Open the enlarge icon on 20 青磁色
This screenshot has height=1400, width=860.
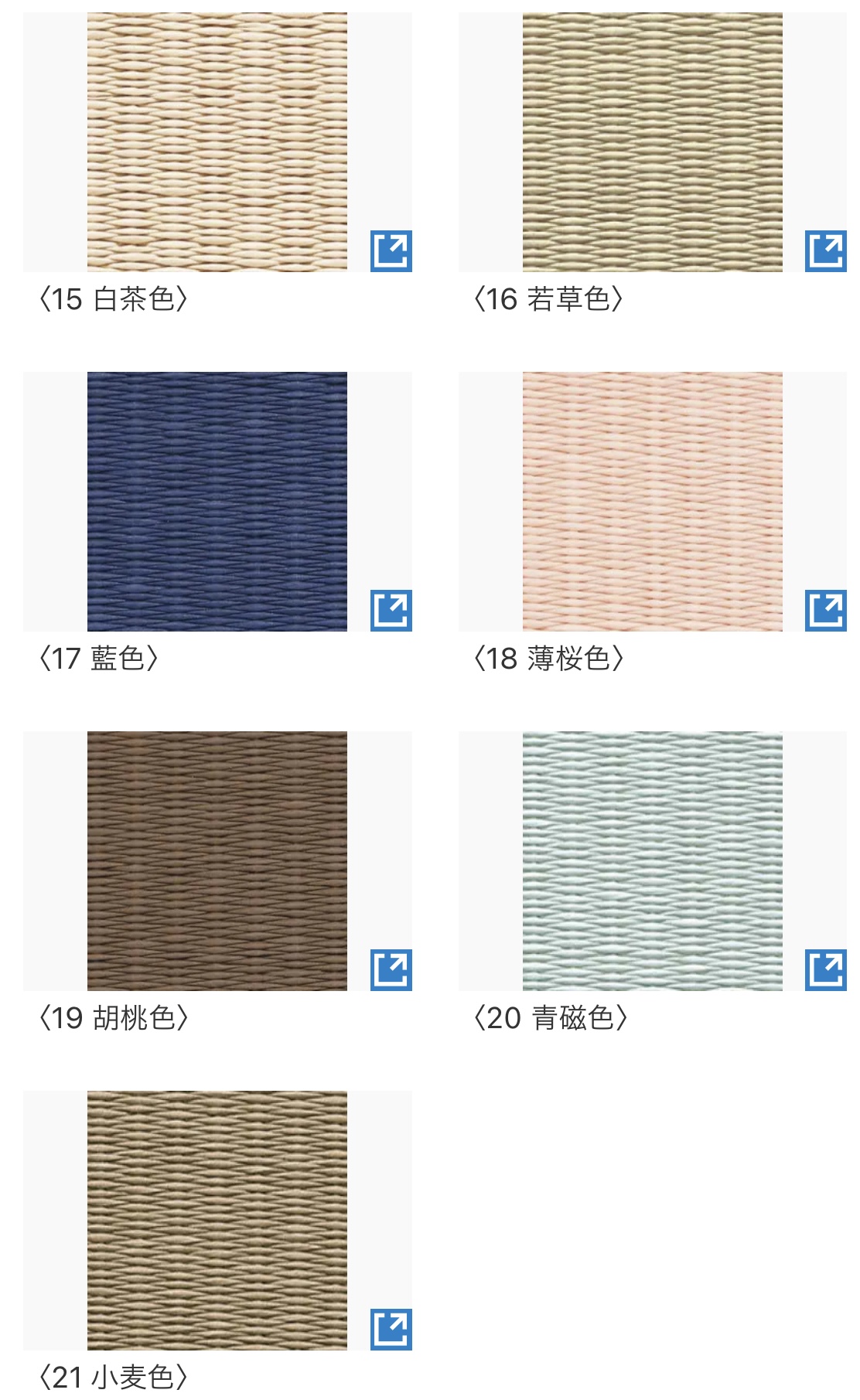click(x=826, y=970)
